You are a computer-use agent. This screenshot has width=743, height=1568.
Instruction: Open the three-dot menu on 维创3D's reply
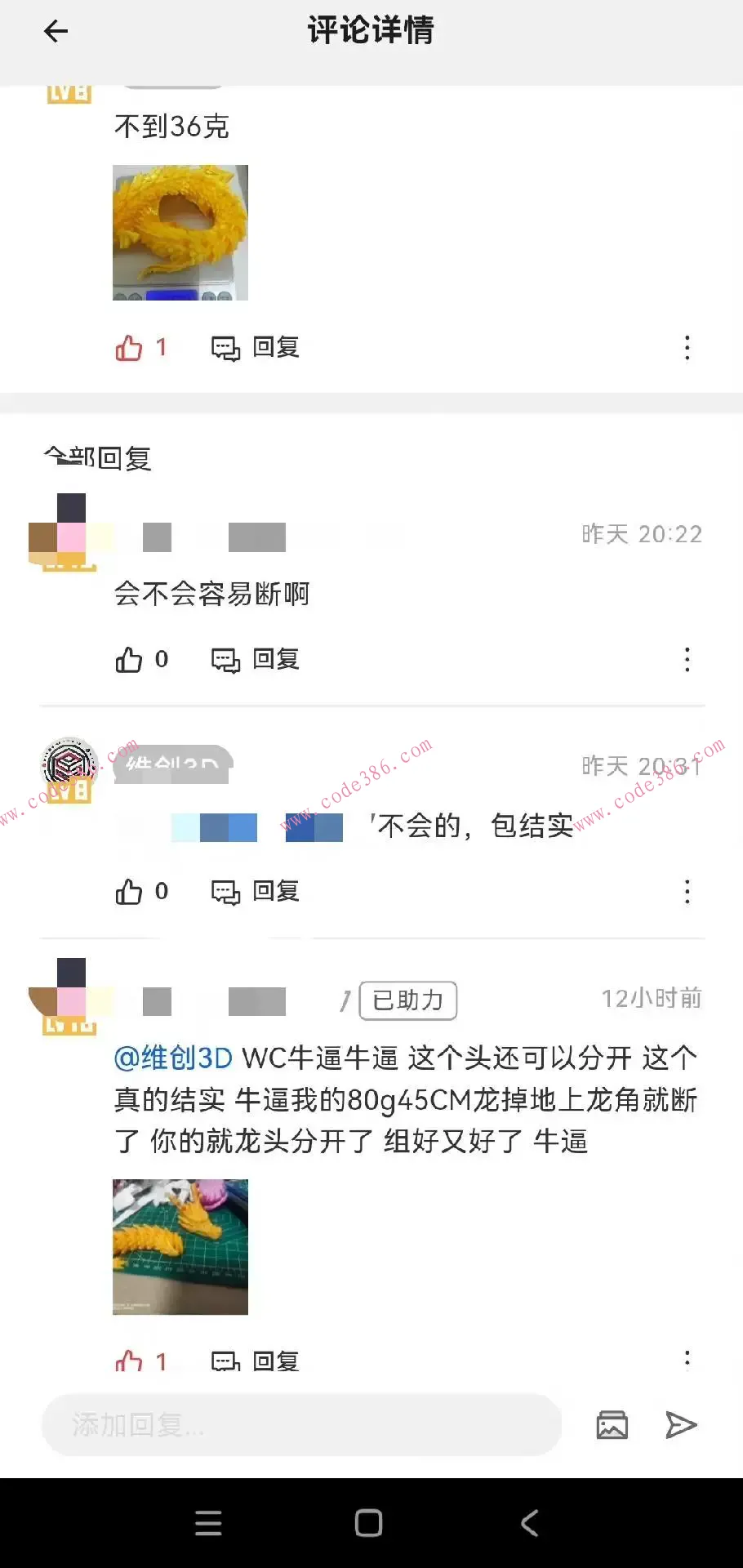[x=687, y=892]
